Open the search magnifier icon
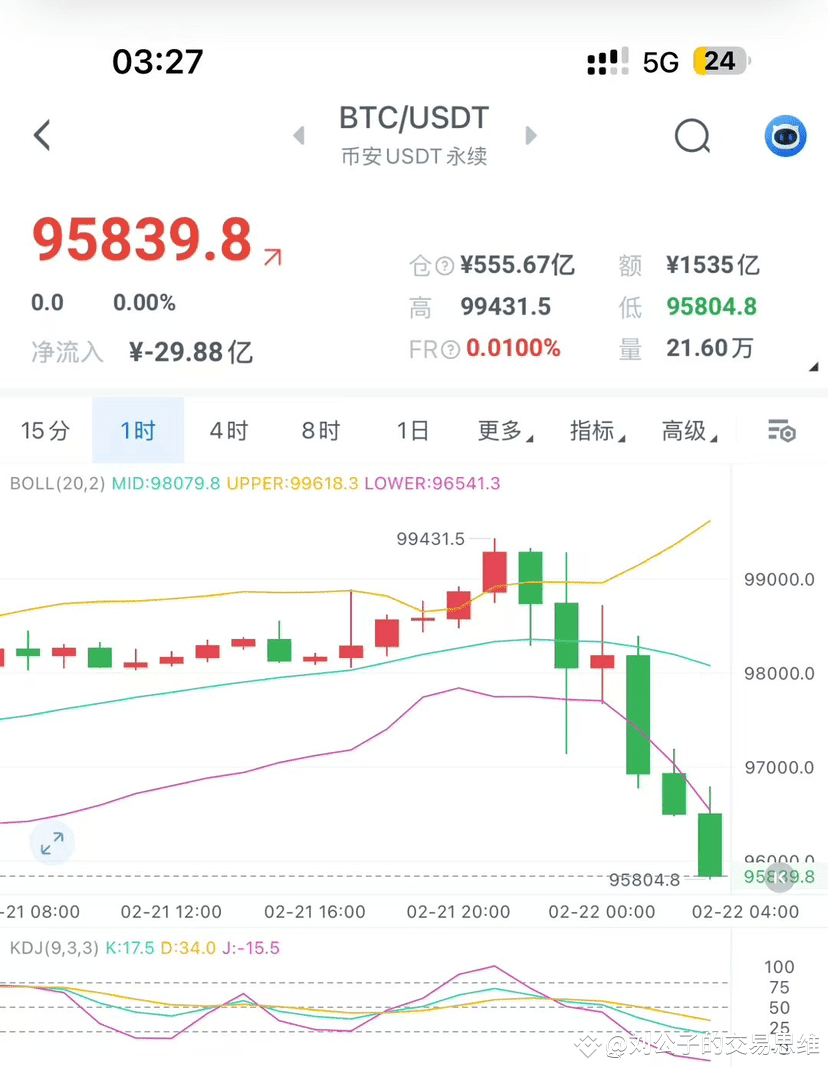The width and height of the screenshot is (828, 1067). pos(692,136)
